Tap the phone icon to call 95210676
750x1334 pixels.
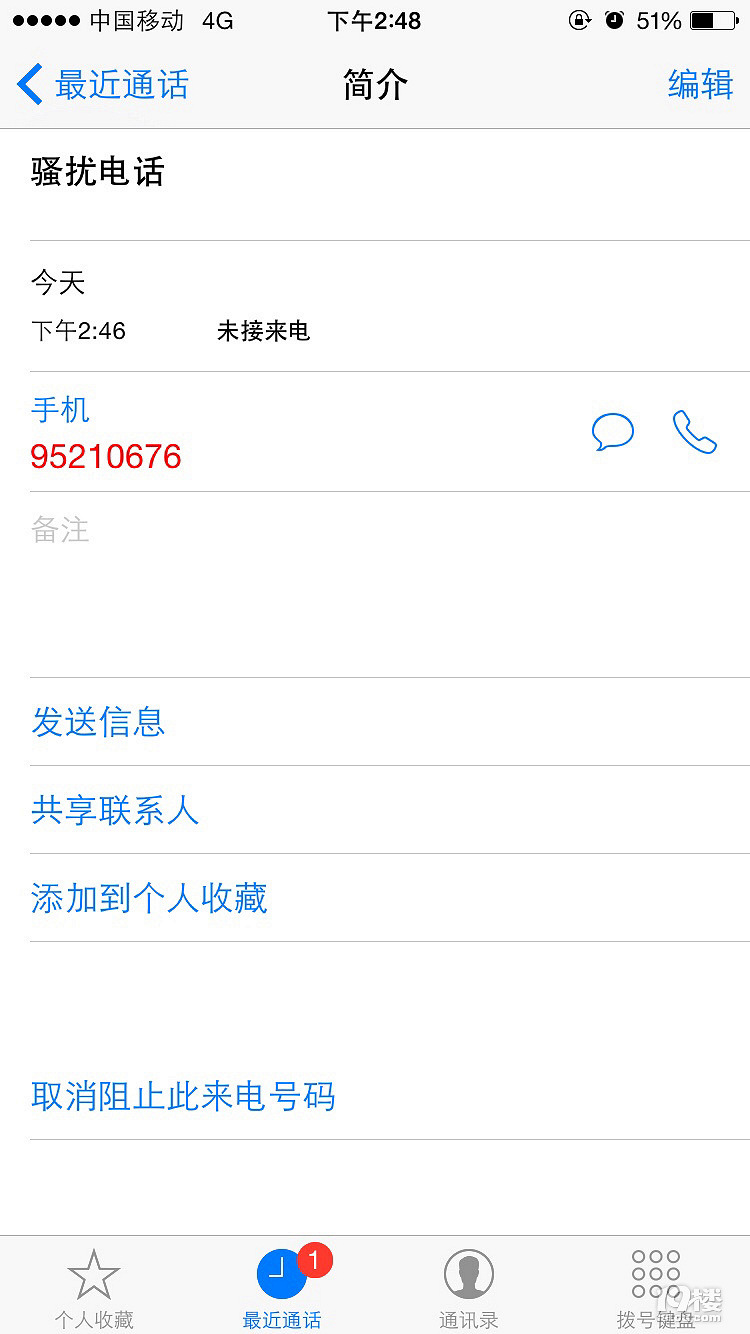695,433
